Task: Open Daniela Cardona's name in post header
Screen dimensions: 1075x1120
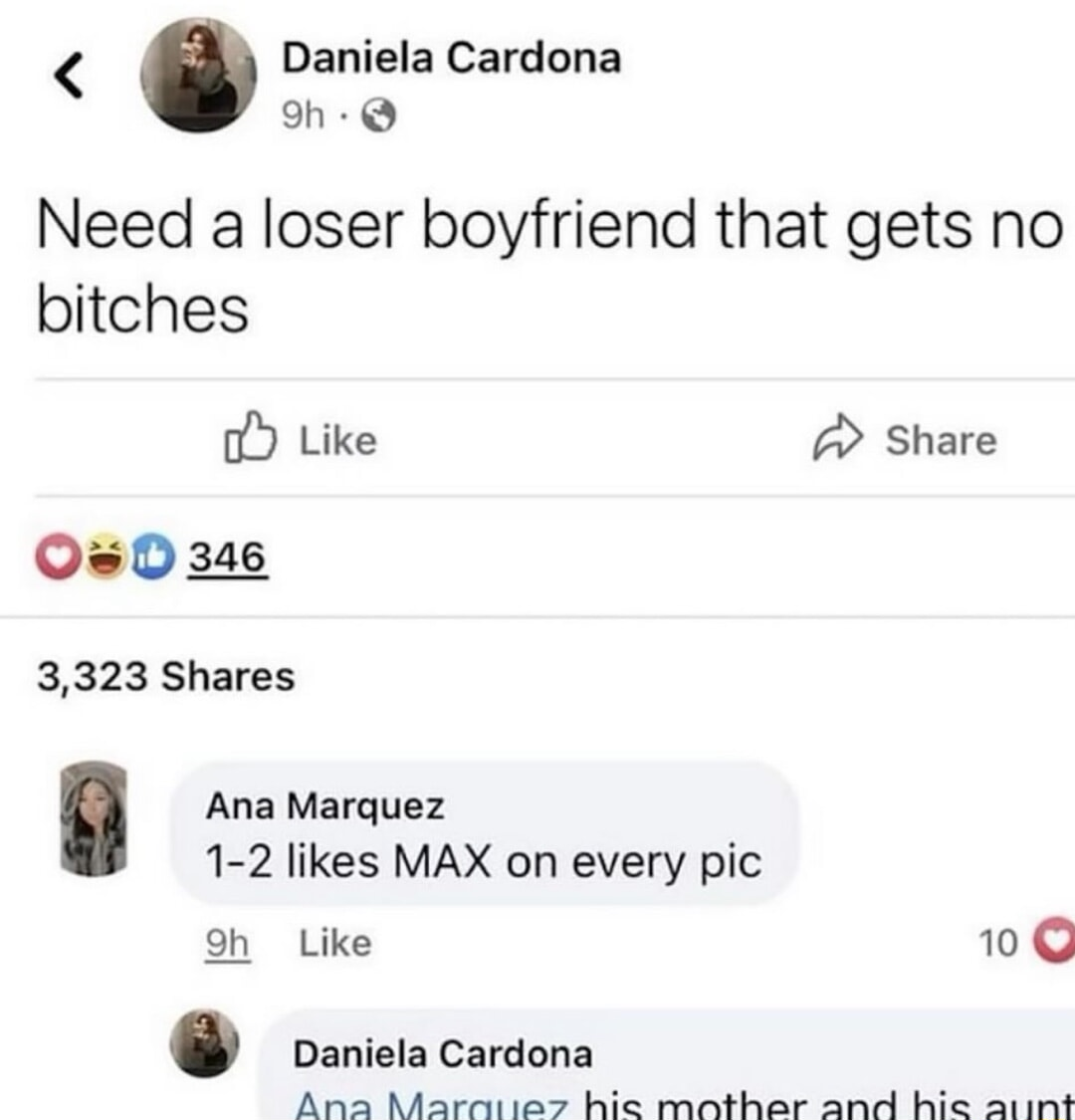Action: click(452, 57)
